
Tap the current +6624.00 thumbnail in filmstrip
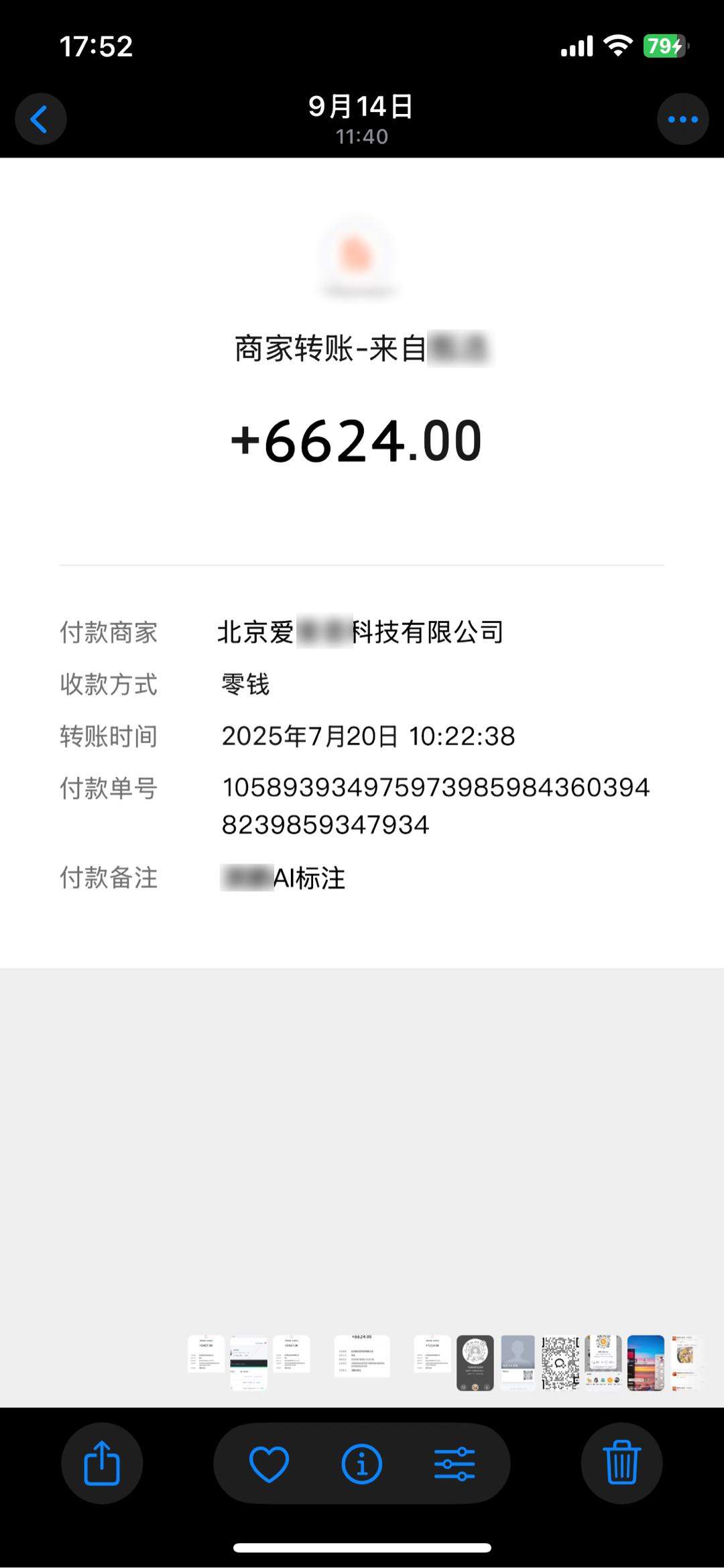pos(362,1355)
